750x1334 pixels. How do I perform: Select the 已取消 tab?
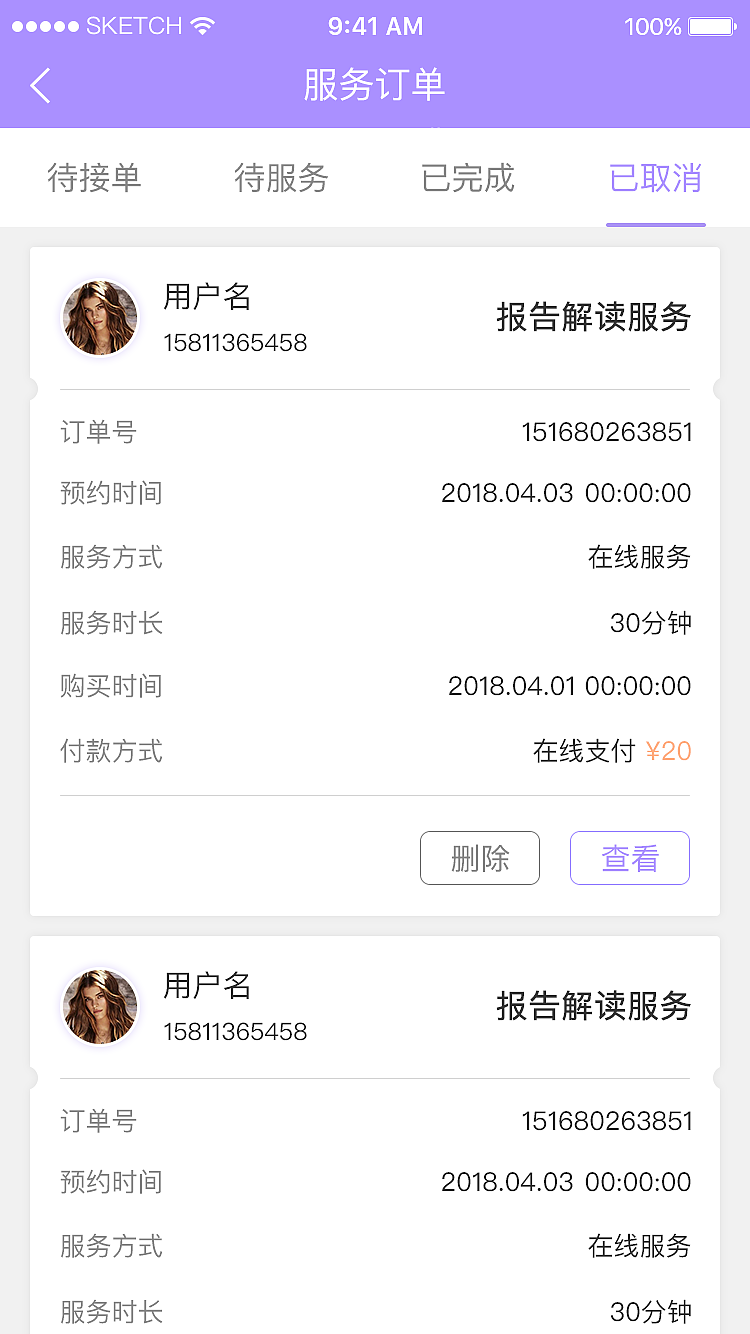pos(655,178)
